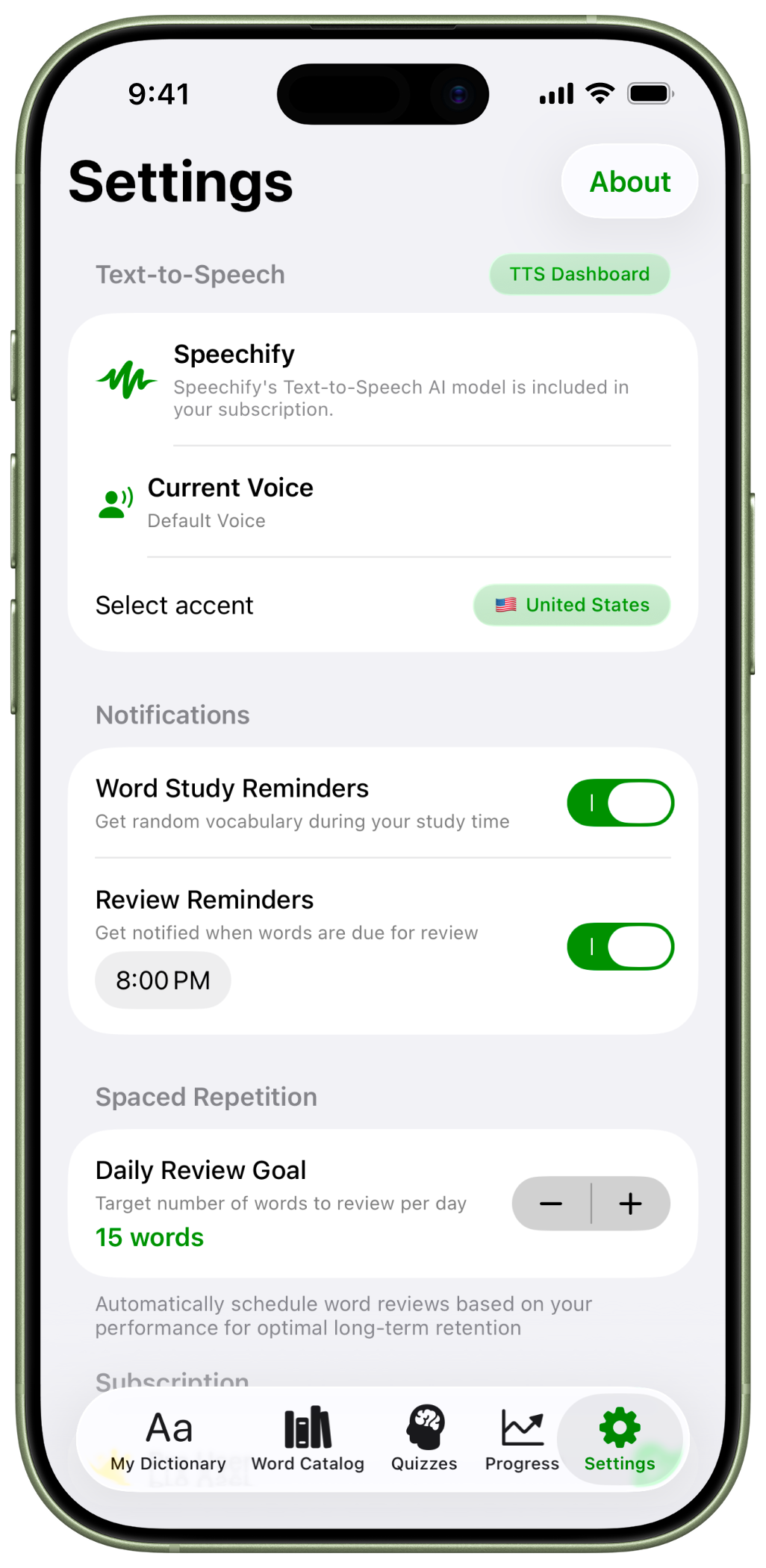The image size is (766, 1568).
Task: Open the About page
Action: (x=629, y=181)
